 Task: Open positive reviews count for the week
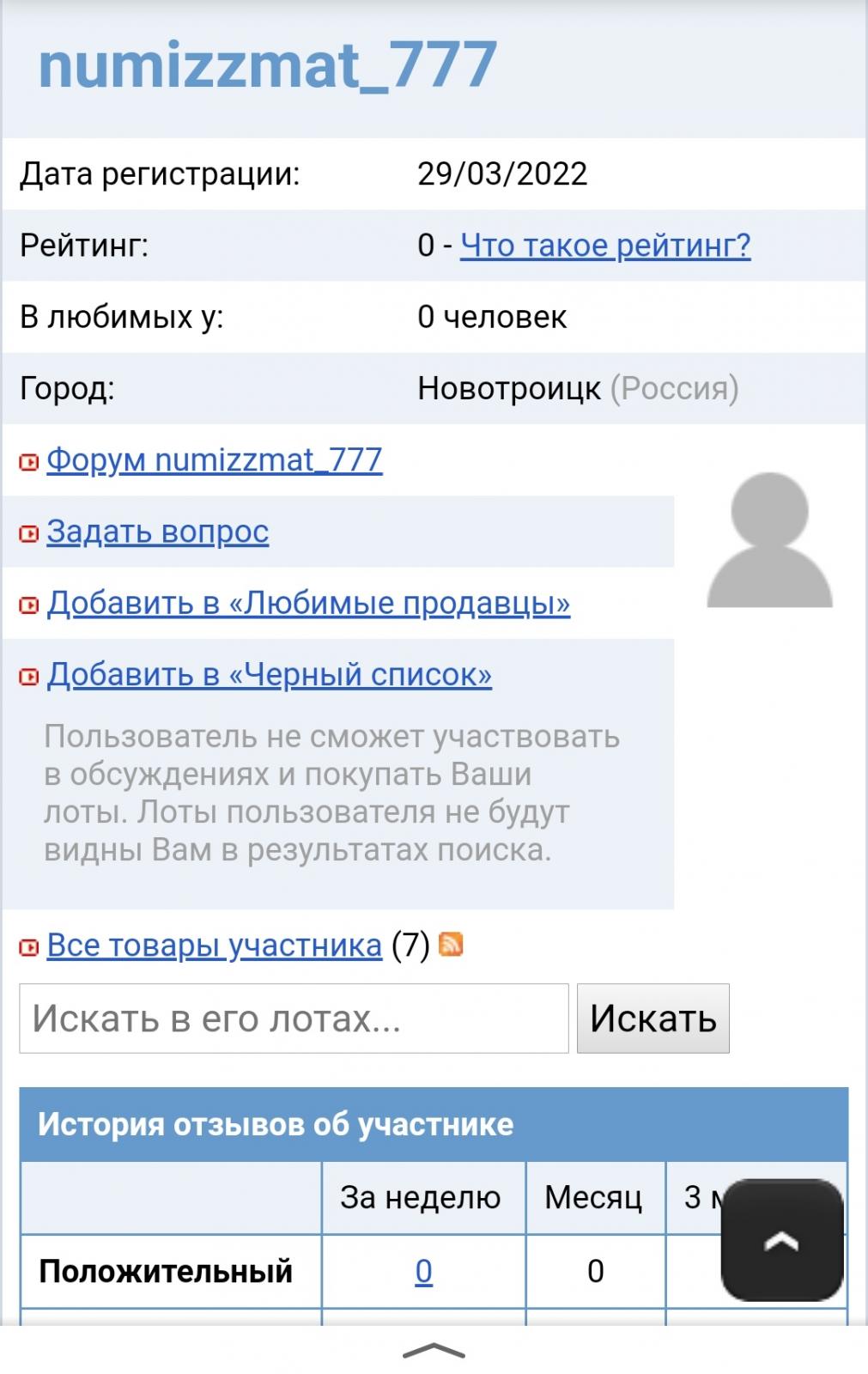click(423, 1271)
